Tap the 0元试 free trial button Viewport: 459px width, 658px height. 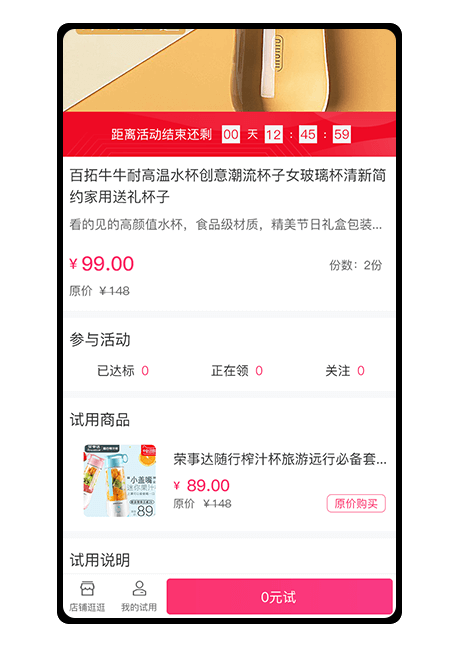[x=279, y=596]
